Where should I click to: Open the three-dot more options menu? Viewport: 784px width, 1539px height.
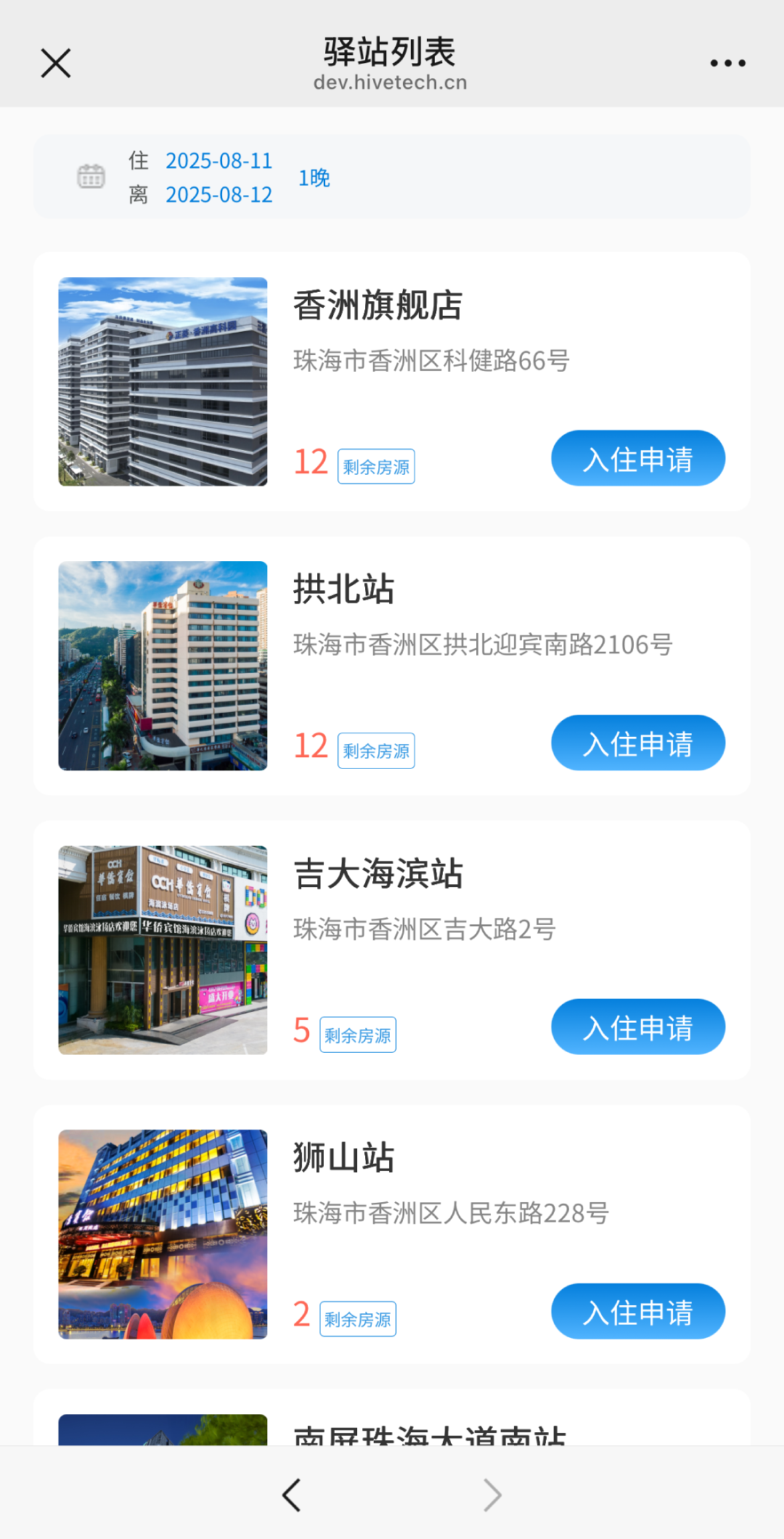click(727, 63)
